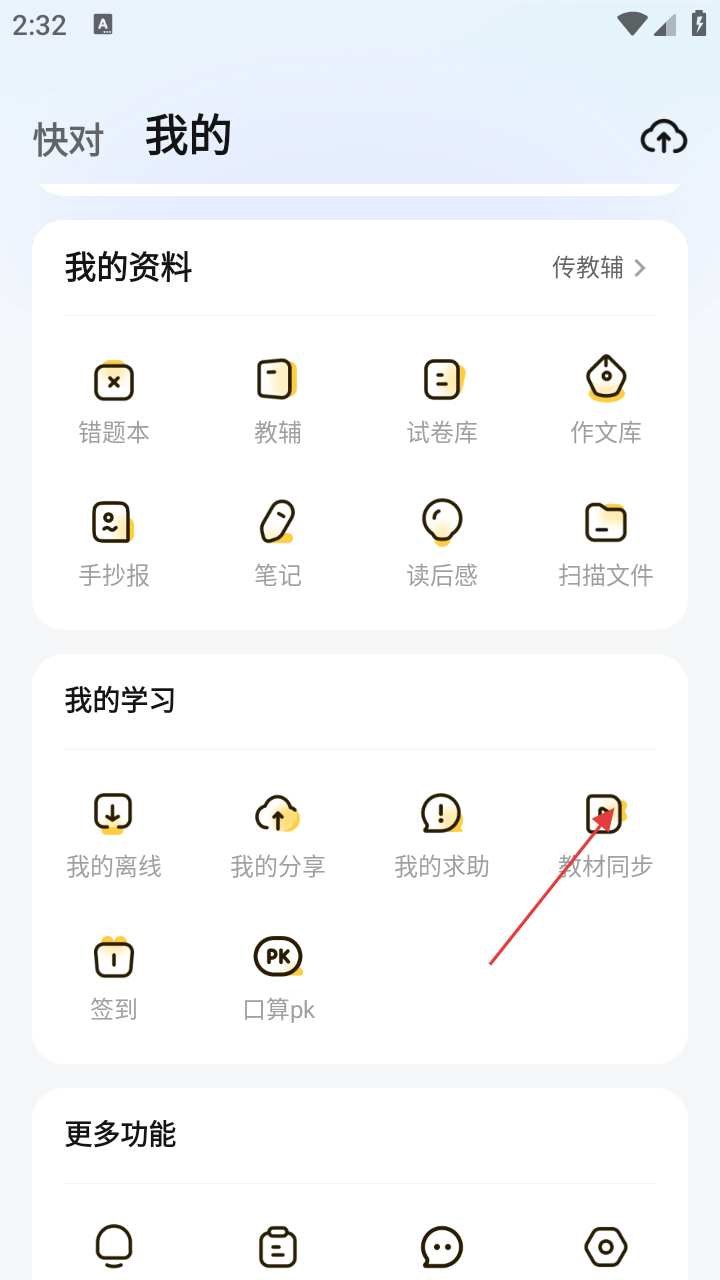Image resolution: width=720 pixels, height=1280 pixels.
Task: Tap 签到 daily check-in
Action: (x=114, y=978)
